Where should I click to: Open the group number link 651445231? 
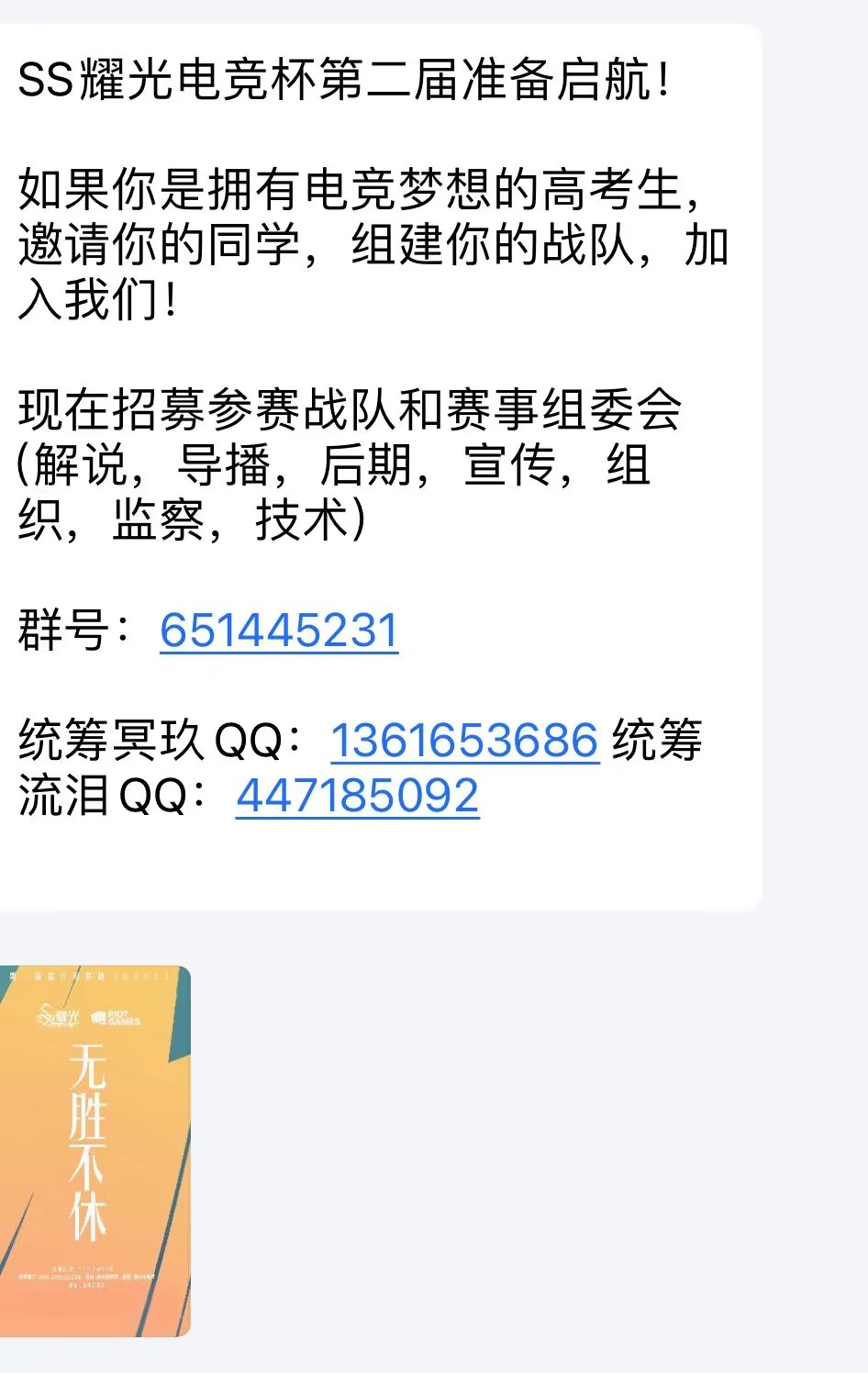[x=279, y=631]
